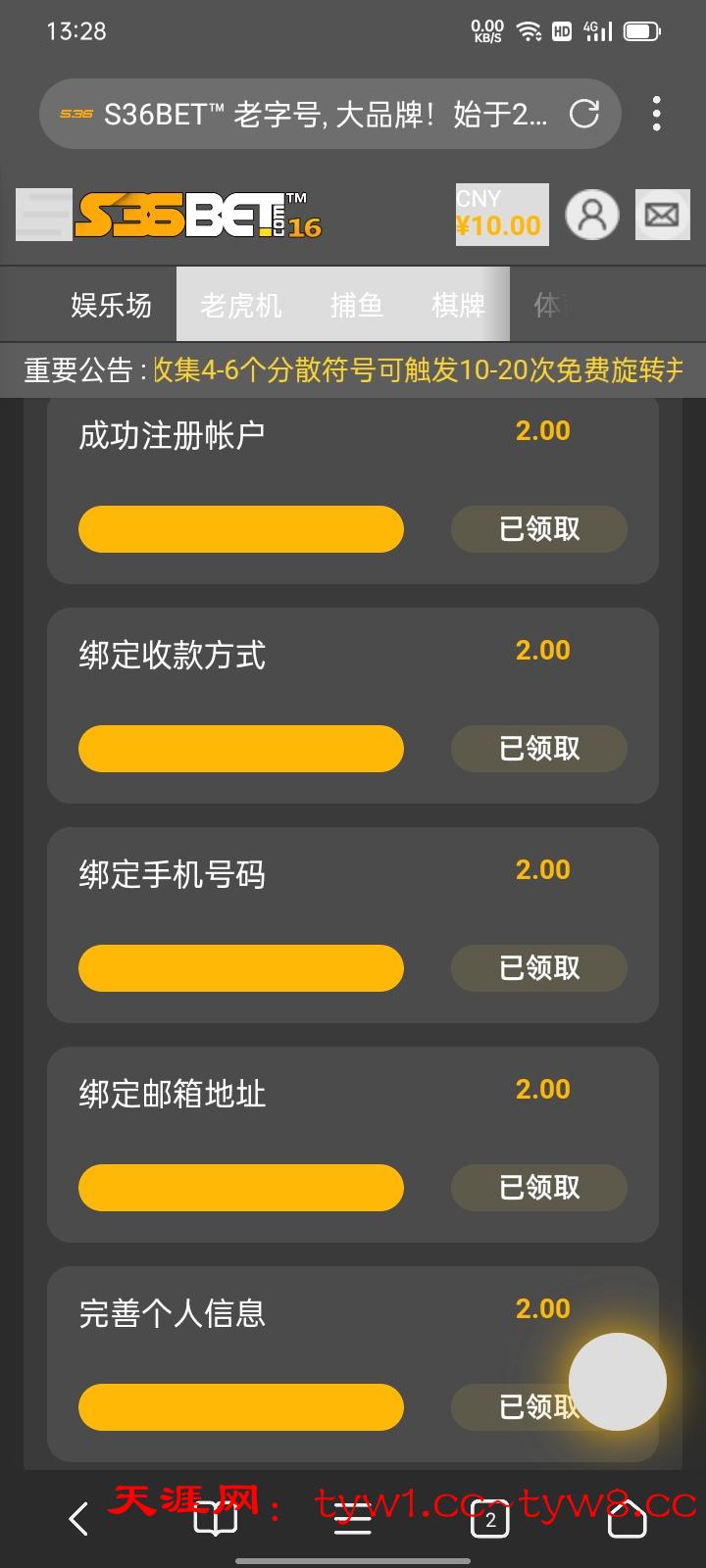
Task: Open the browser tab switcher
Action: tap(490, 1519)
